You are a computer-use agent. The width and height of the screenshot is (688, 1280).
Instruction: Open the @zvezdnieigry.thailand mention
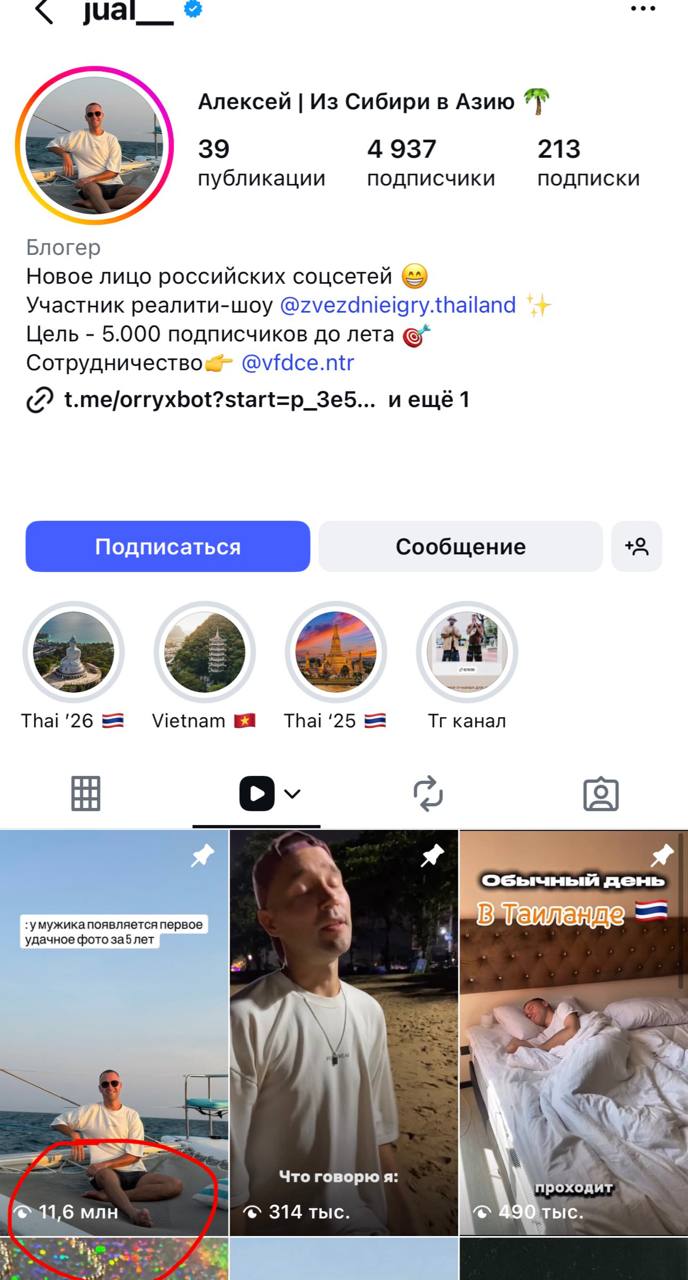(x=398, y=305)
